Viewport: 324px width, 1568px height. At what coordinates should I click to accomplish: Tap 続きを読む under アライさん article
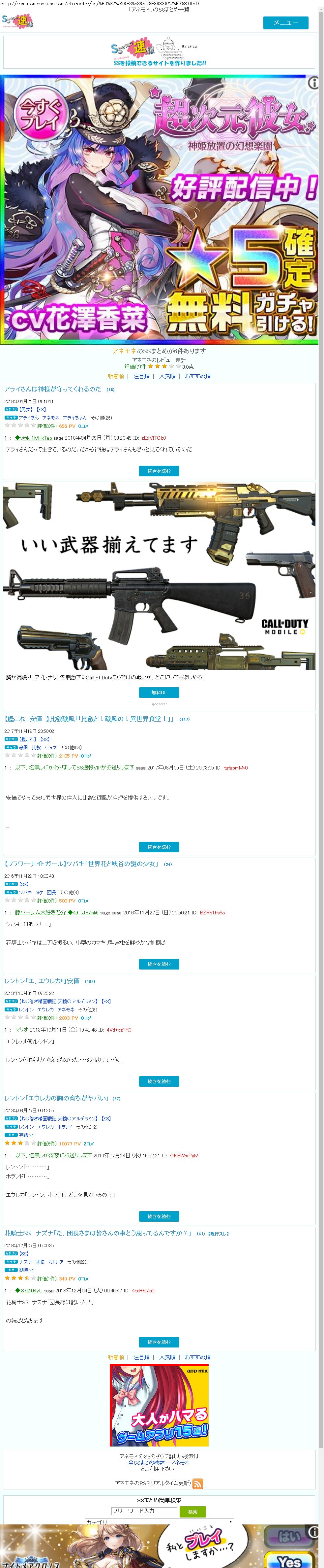point(159,471)
